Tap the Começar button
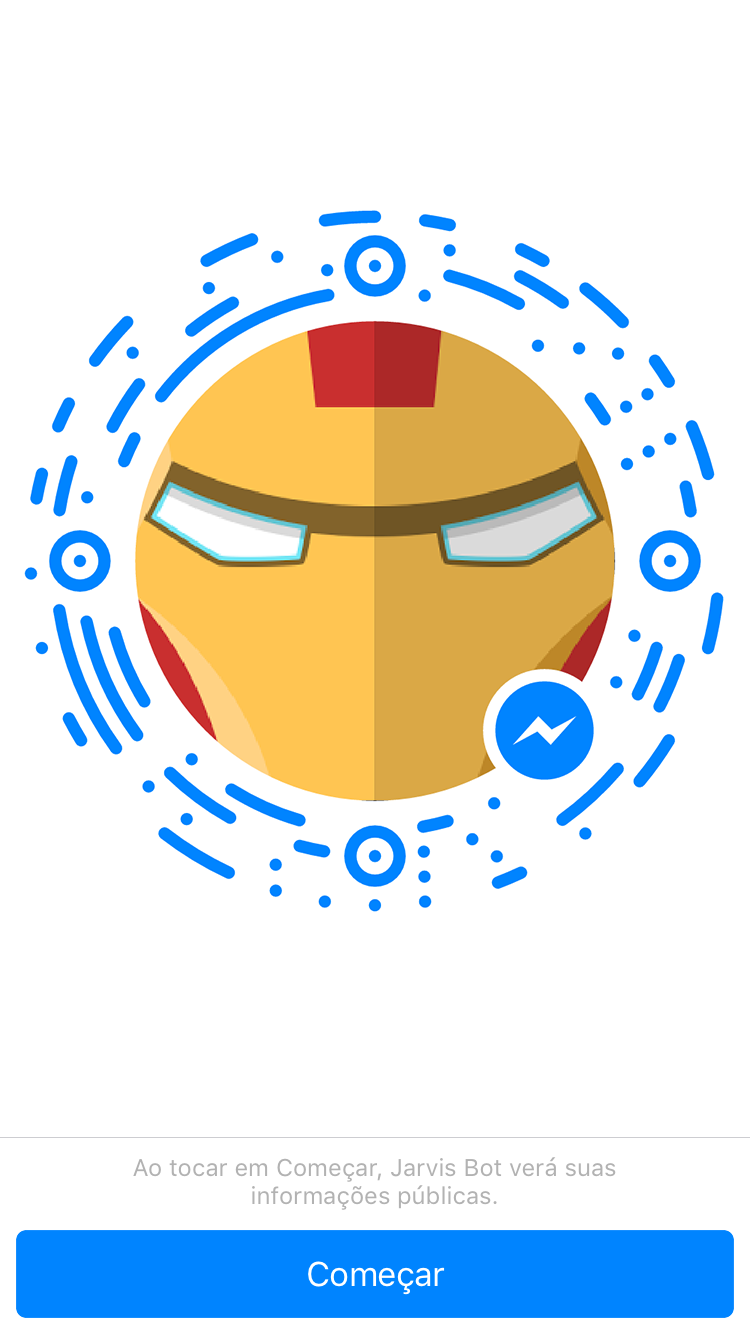 click(375, 1274)
